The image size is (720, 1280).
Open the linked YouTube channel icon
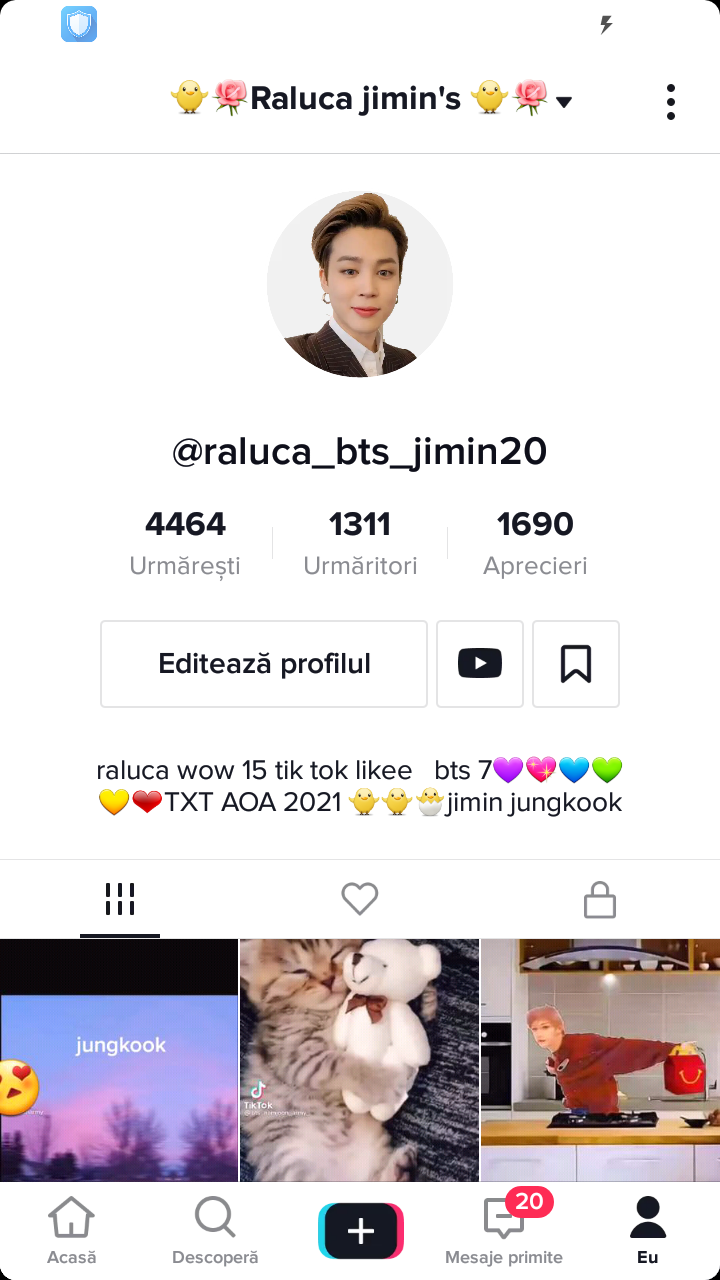480,664
